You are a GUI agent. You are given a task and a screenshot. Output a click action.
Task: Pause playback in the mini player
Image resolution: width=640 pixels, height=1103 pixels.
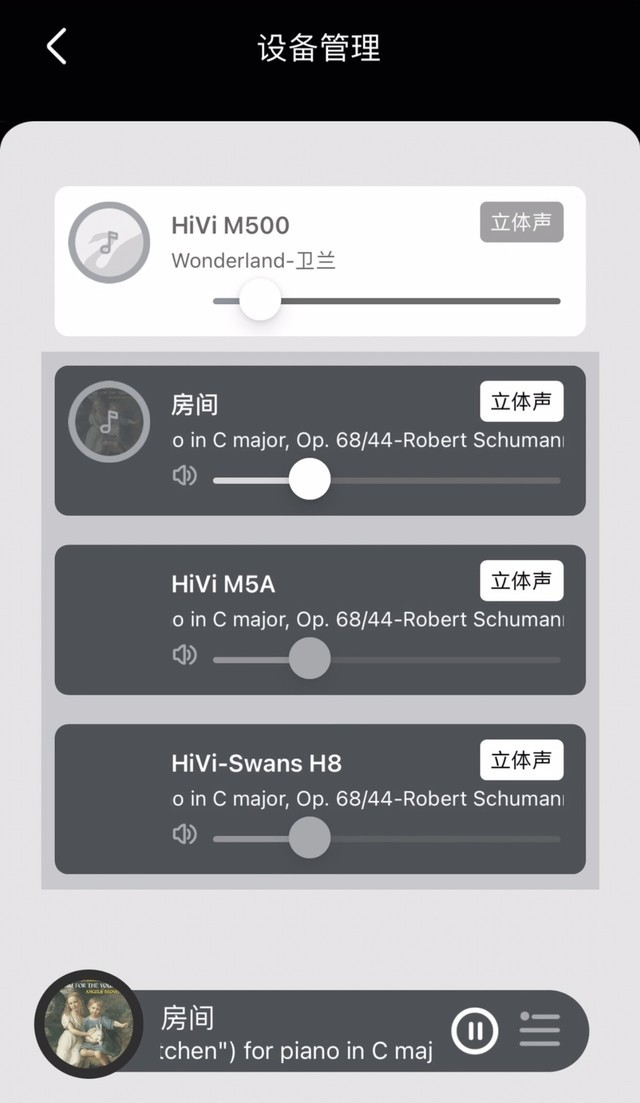pyautogui.click(x=475, y=1030)
